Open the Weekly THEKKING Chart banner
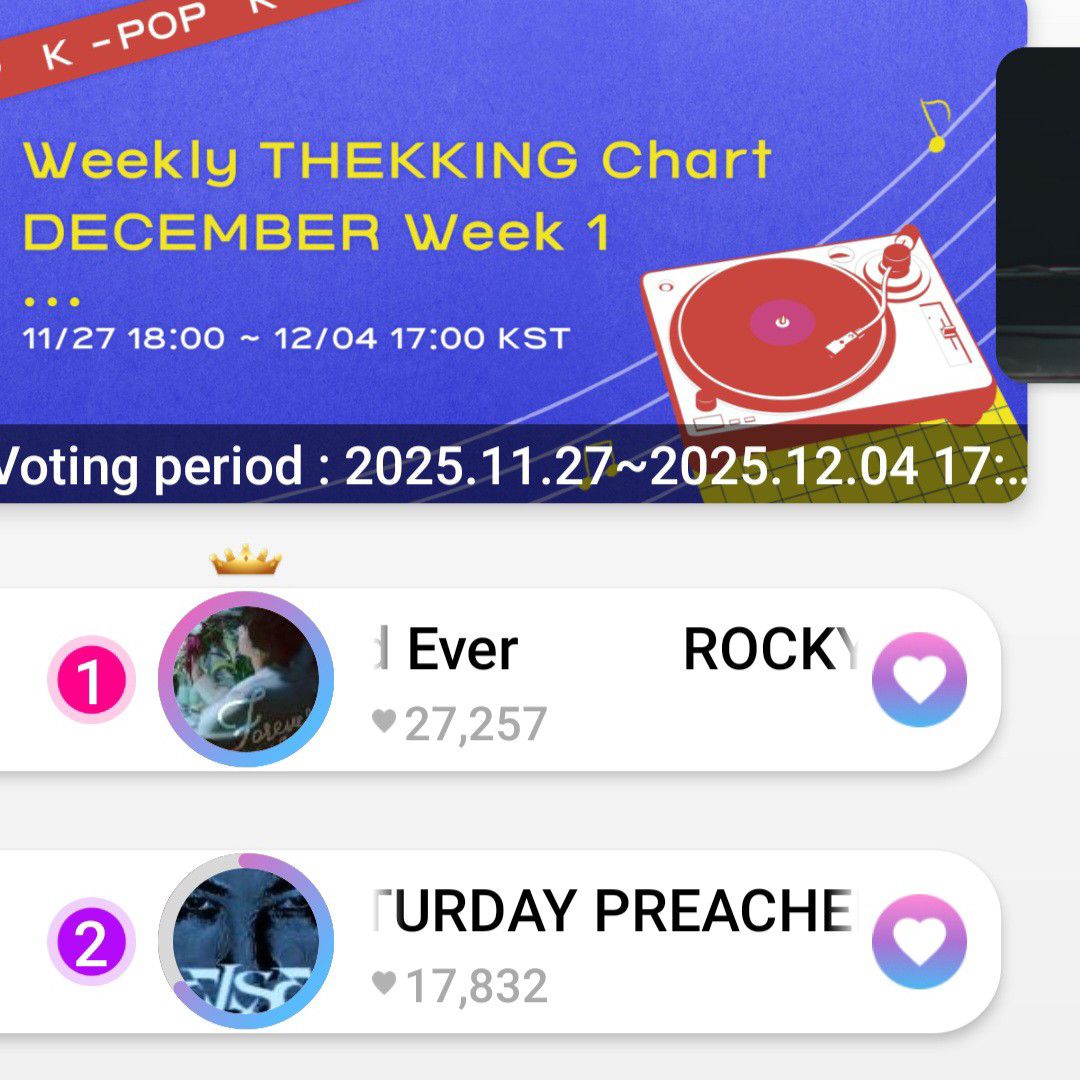Viewport: 1080px width, 1080px height. 500,250
